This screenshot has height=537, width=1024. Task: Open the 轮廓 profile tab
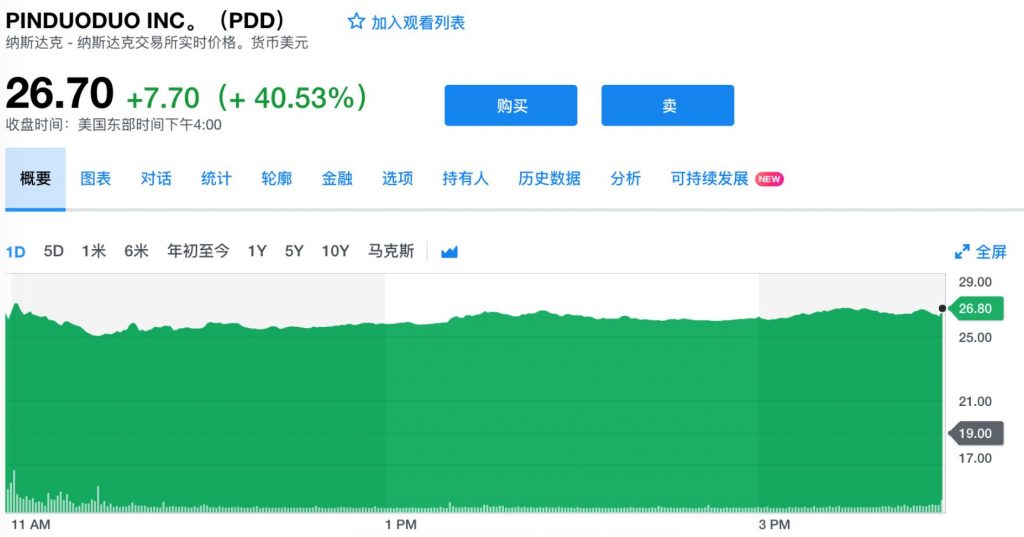tap(276, 179)
